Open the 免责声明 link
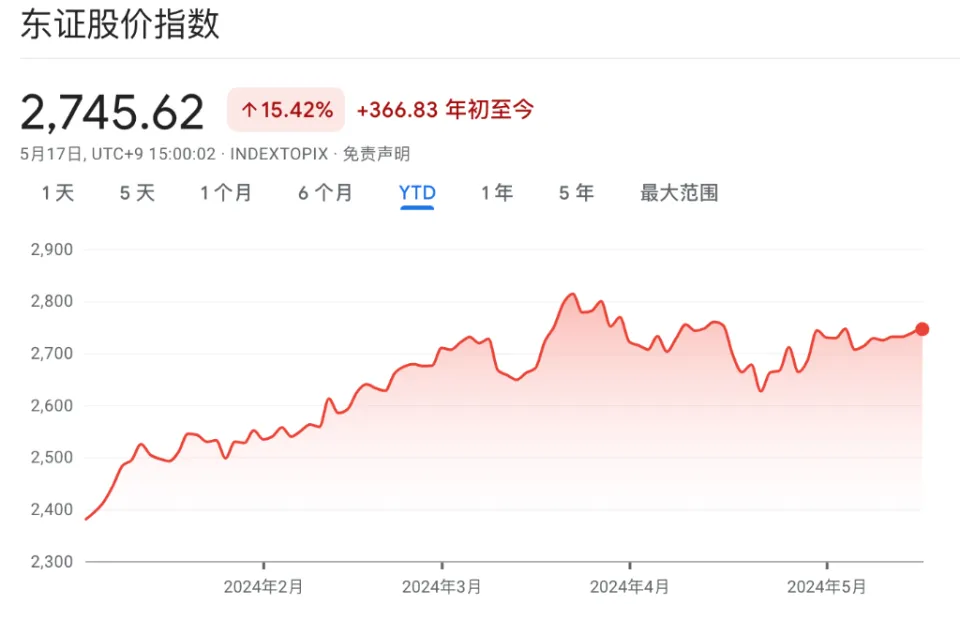 tap(376, 154)
